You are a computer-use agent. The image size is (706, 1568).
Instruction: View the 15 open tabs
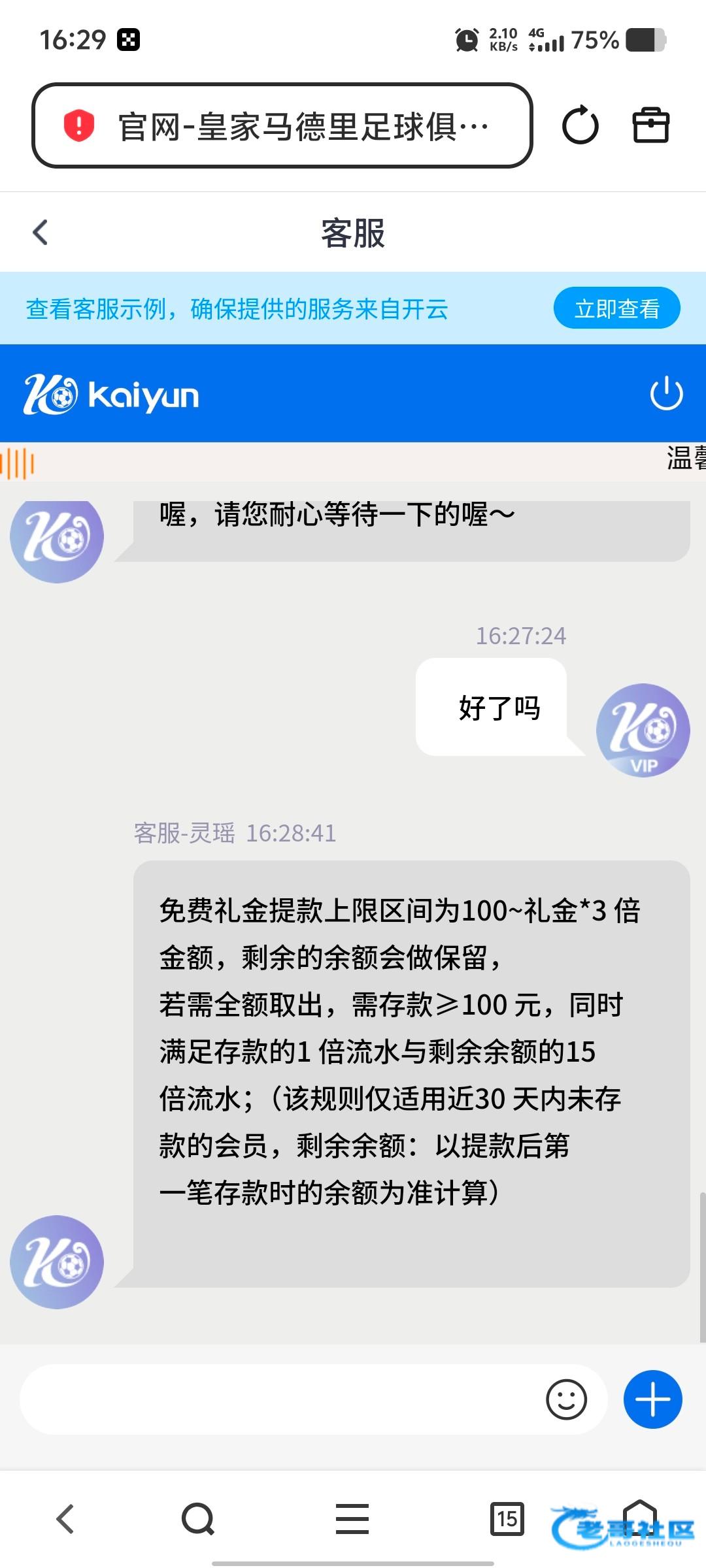[x=507, y=1518]
